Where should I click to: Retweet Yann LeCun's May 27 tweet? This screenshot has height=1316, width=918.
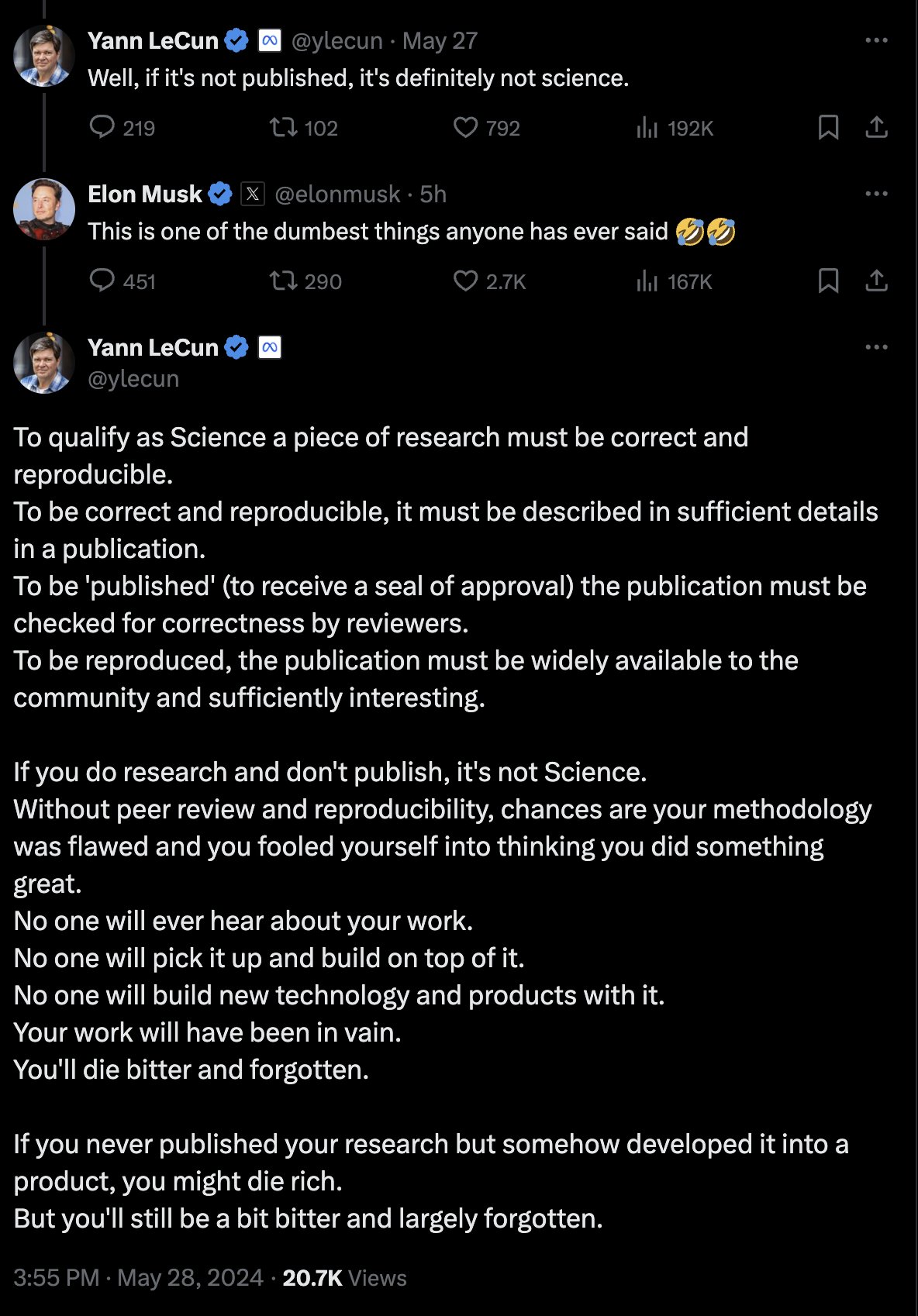pyautogui.click(x=284, y=127)
